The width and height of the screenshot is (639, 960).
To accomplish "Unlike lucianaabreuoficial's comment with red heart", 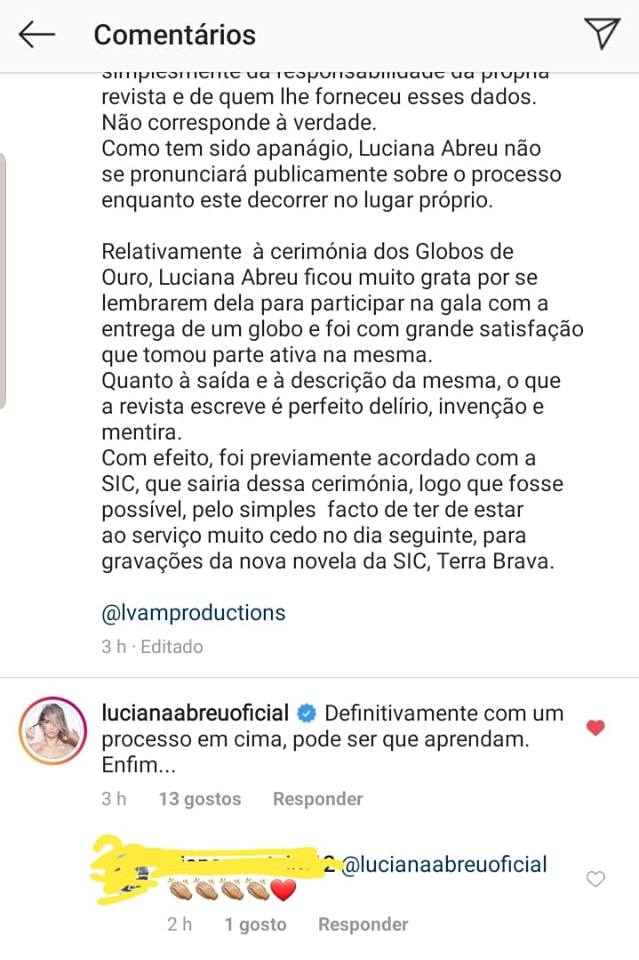I will tap(595, 728).
